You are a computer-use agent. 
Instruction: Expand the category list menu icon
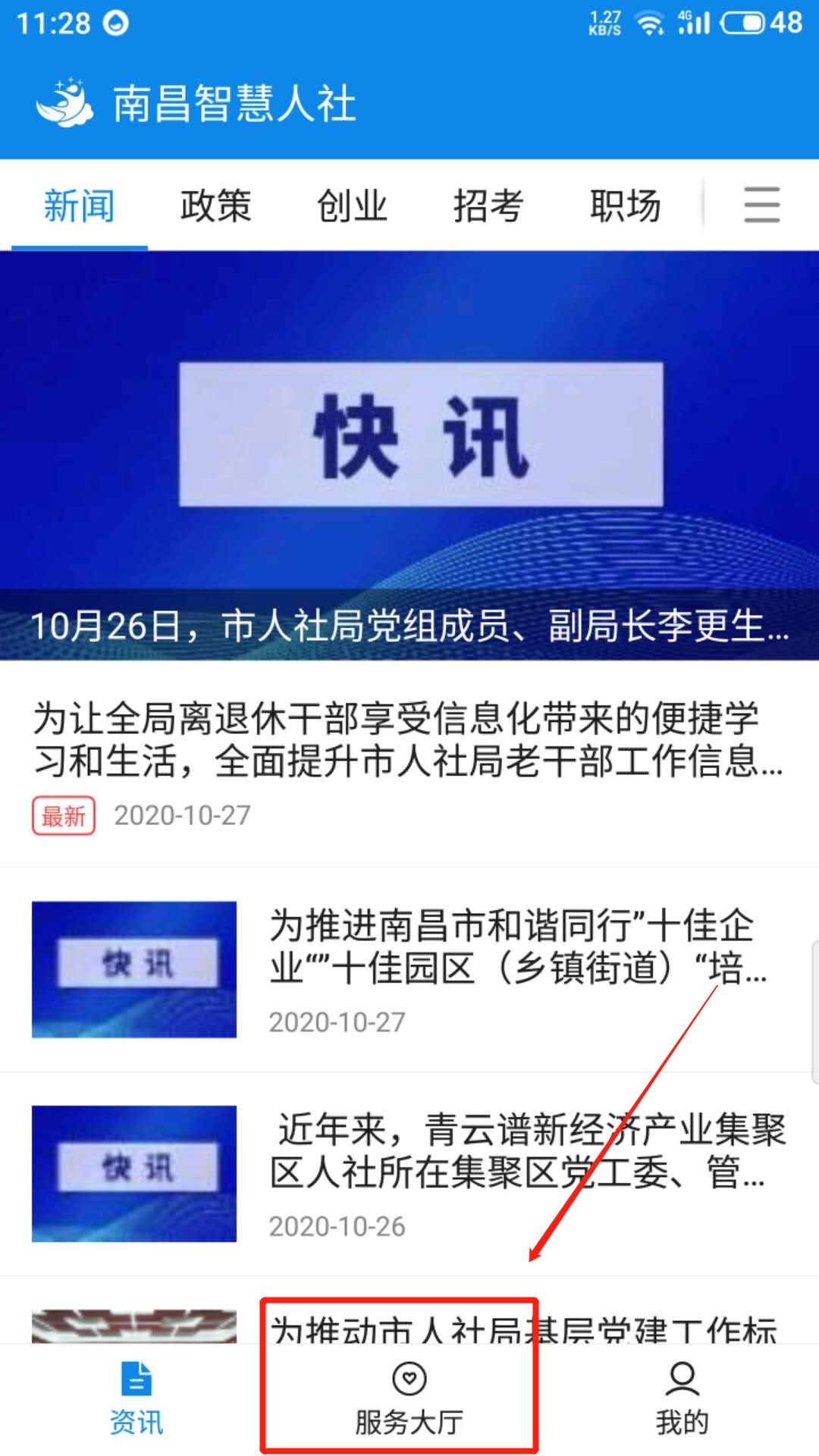(x=761, y=206)
